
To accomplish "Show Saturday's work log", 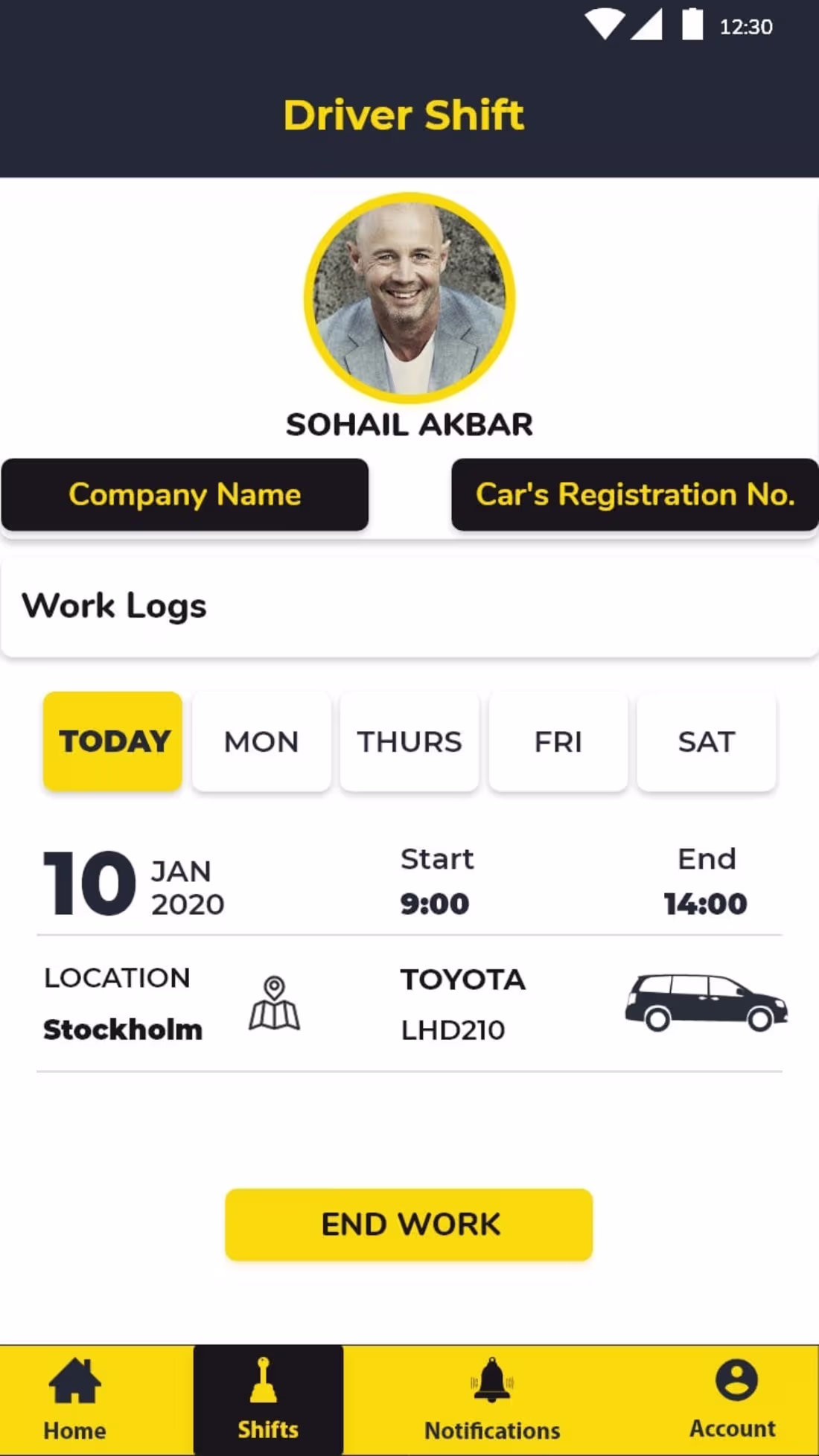I will click(706, 741).
